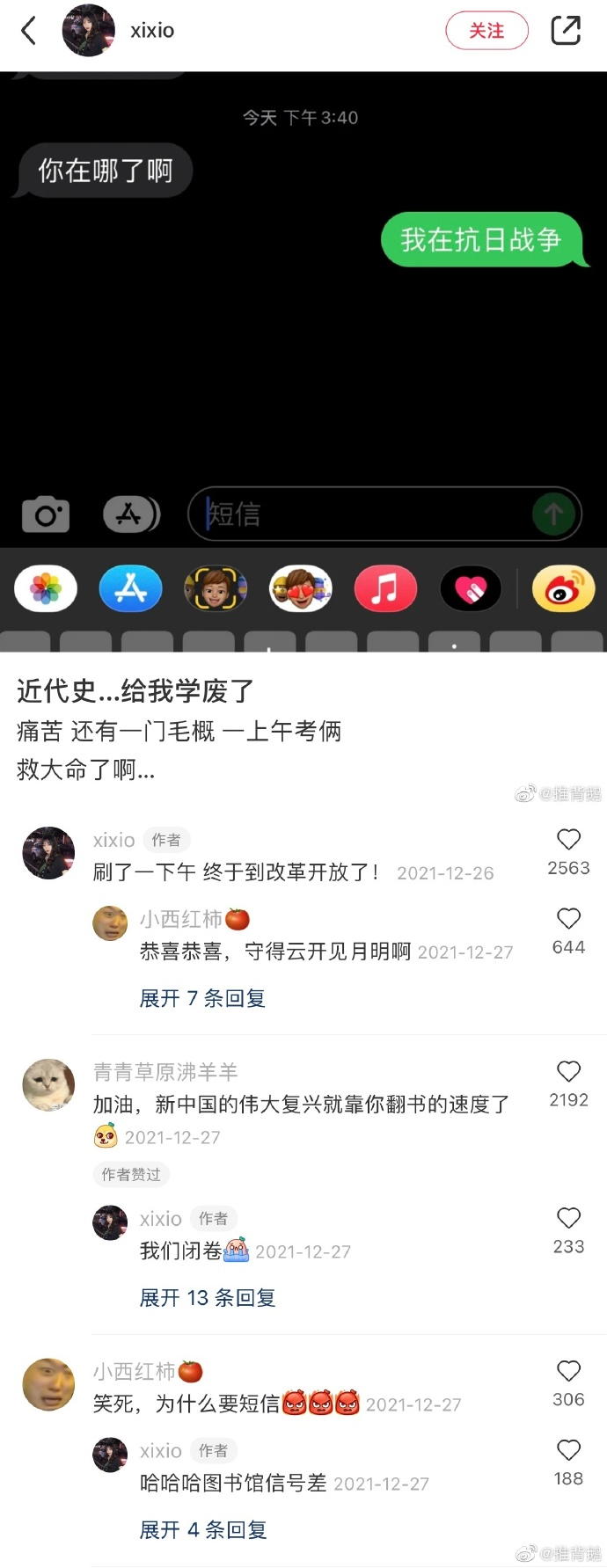Like 小西红柿's comment 为什么要短信

tap(568, 1371)
